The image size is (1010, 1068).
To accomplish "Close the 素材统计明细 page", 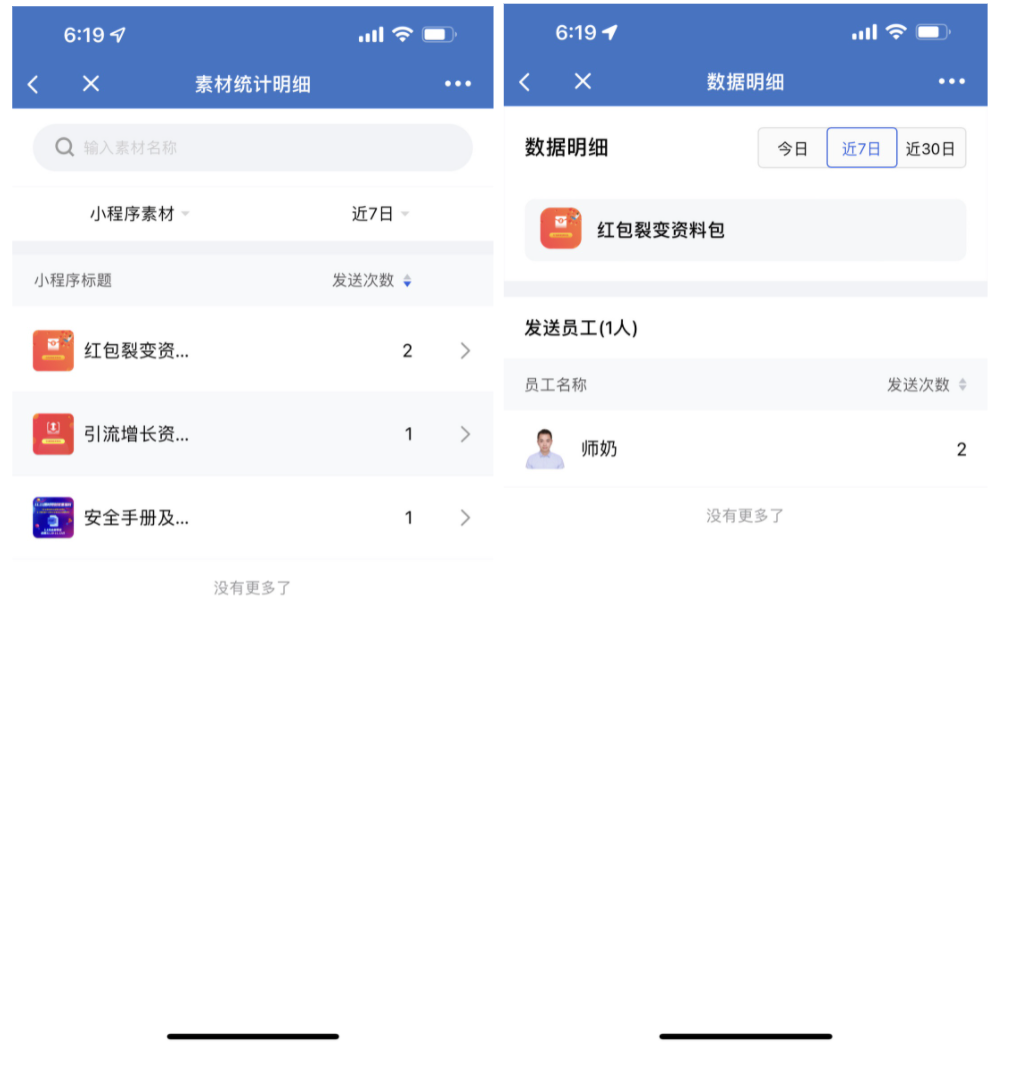I will (91, 84).
